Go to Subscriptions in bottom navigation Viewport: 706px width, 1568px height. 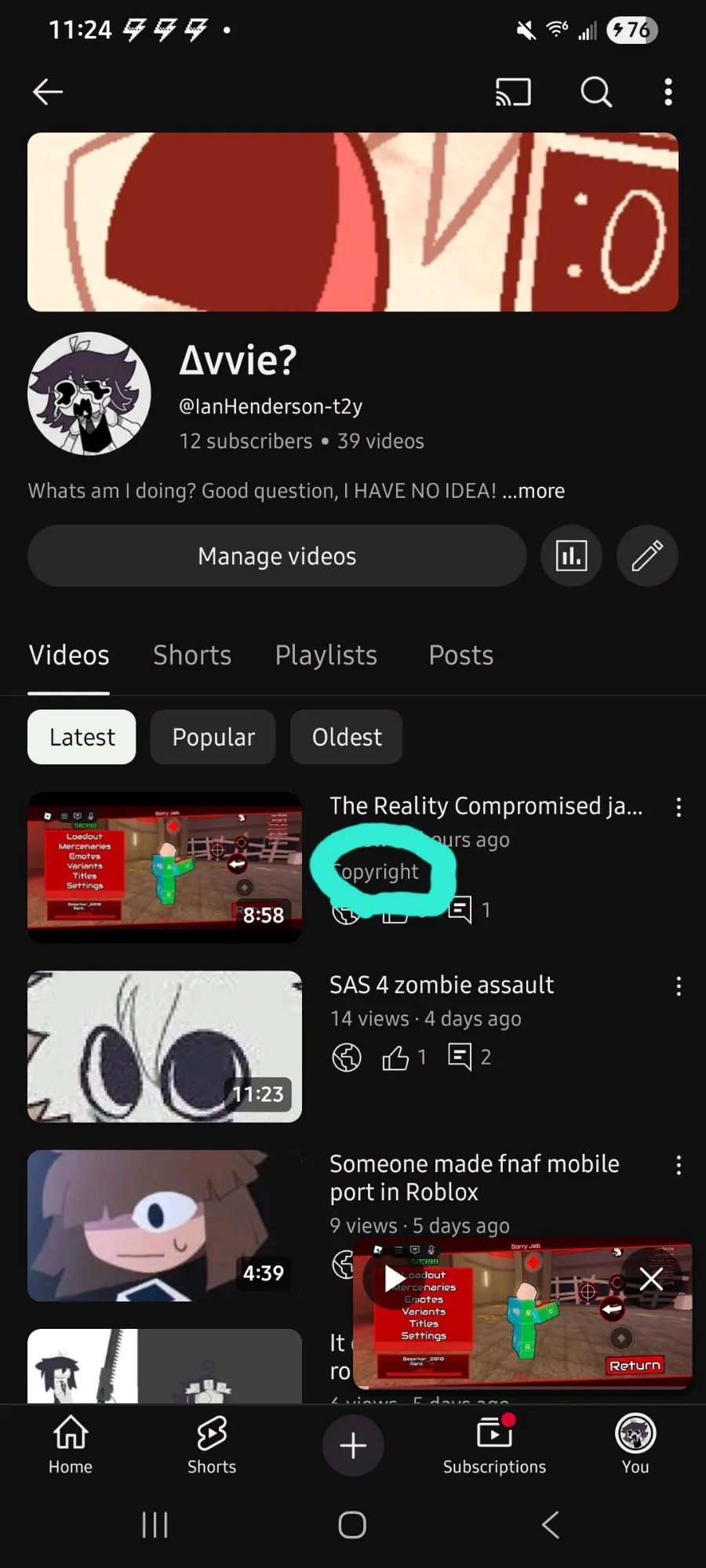coord(494,1446)
